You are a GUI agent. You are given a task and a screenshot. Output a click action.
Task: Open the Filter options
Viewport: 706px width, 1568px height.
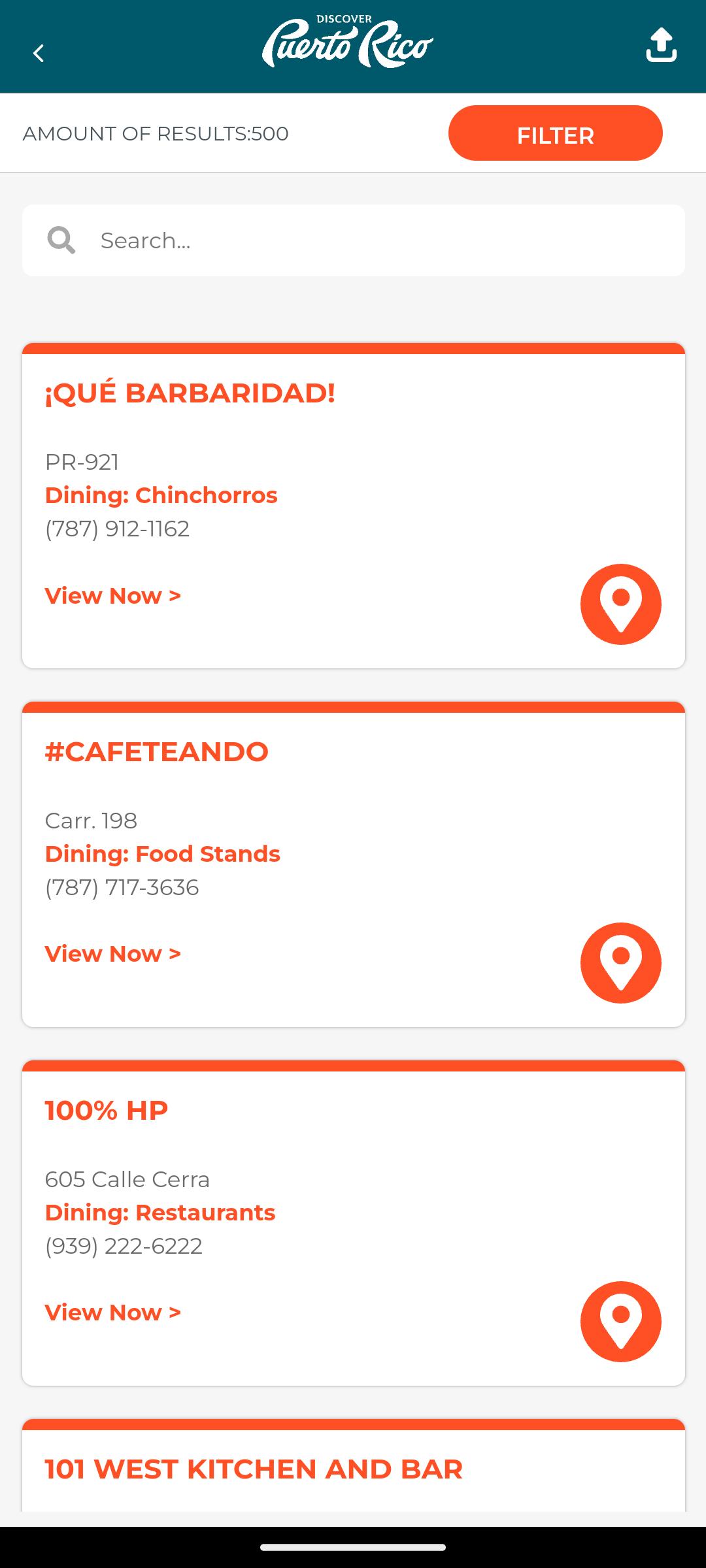555,133
